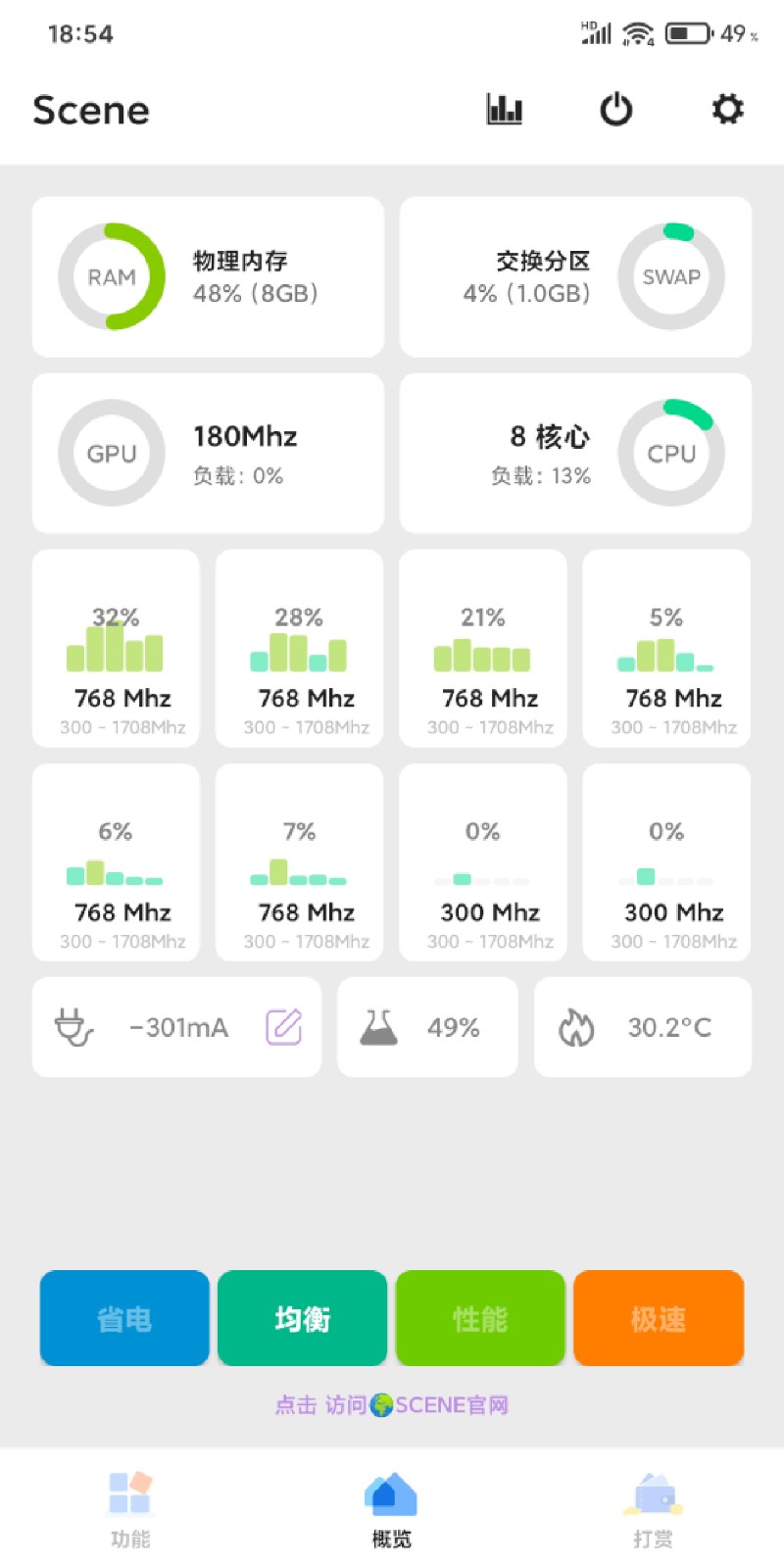Select the 省电 power saving mode
This screenshot has height=1568, width=784.
124,1318
